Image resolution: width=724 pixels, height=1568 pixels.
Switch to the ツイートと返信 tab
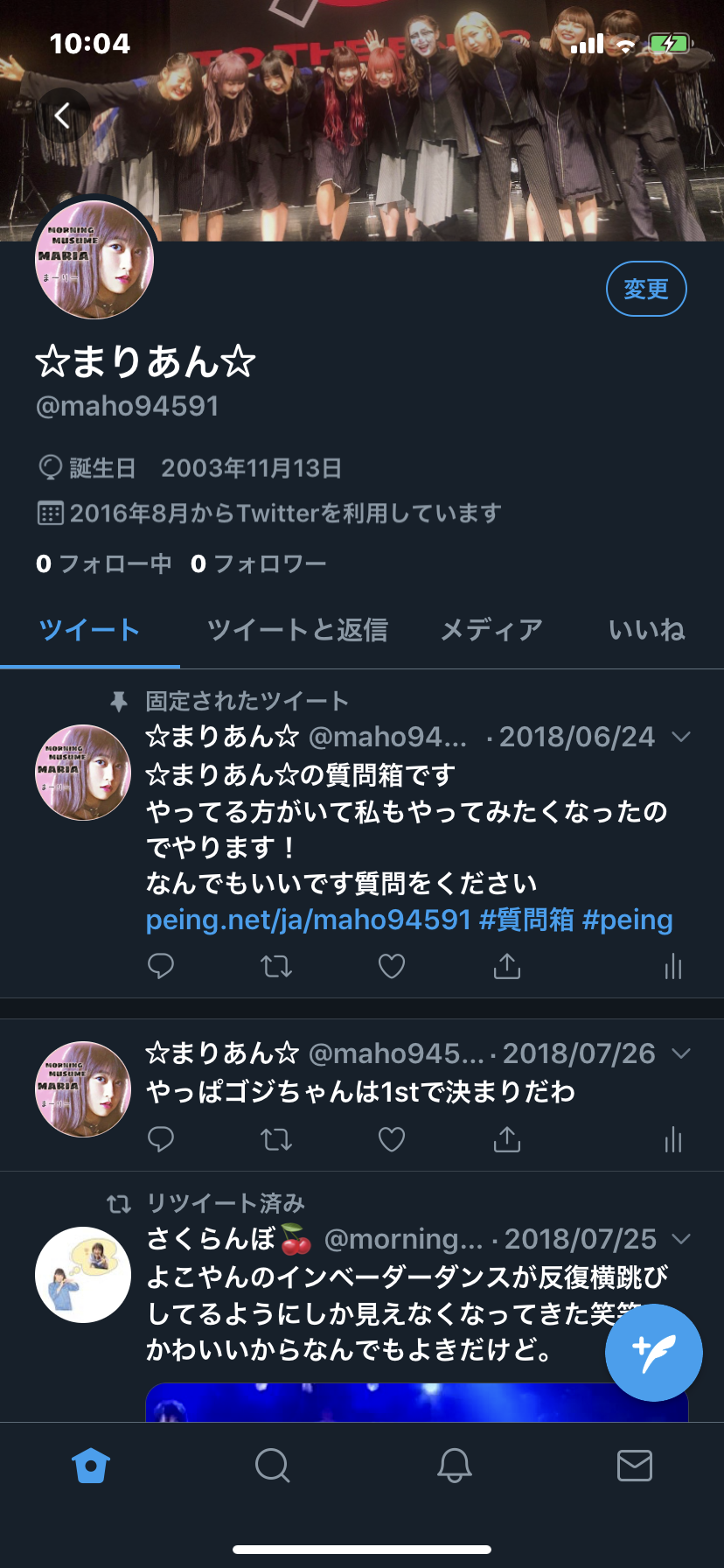pyautogui.click(x=297, y=630)
